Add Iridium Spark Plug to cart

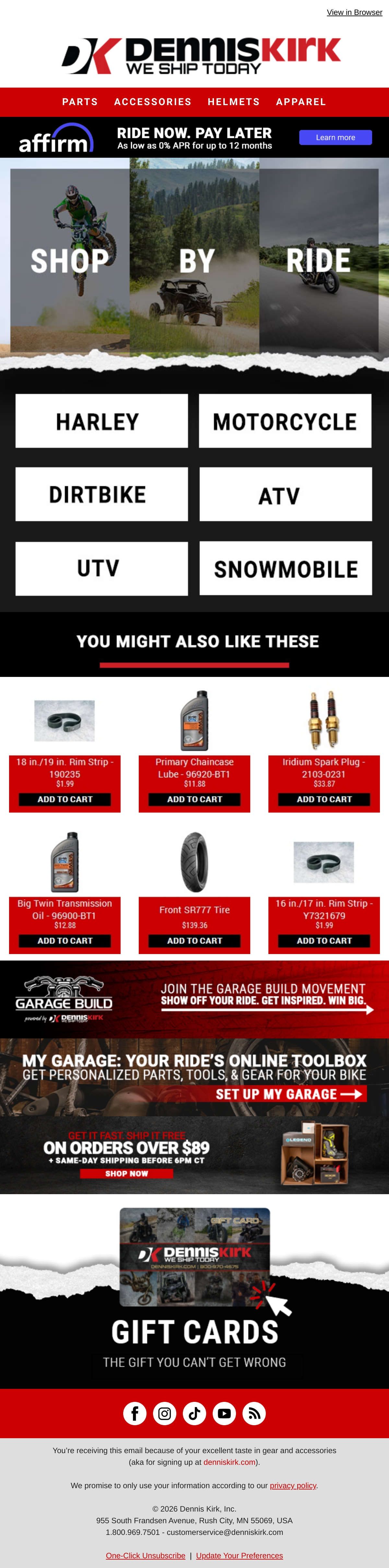(x=324, y=799)
